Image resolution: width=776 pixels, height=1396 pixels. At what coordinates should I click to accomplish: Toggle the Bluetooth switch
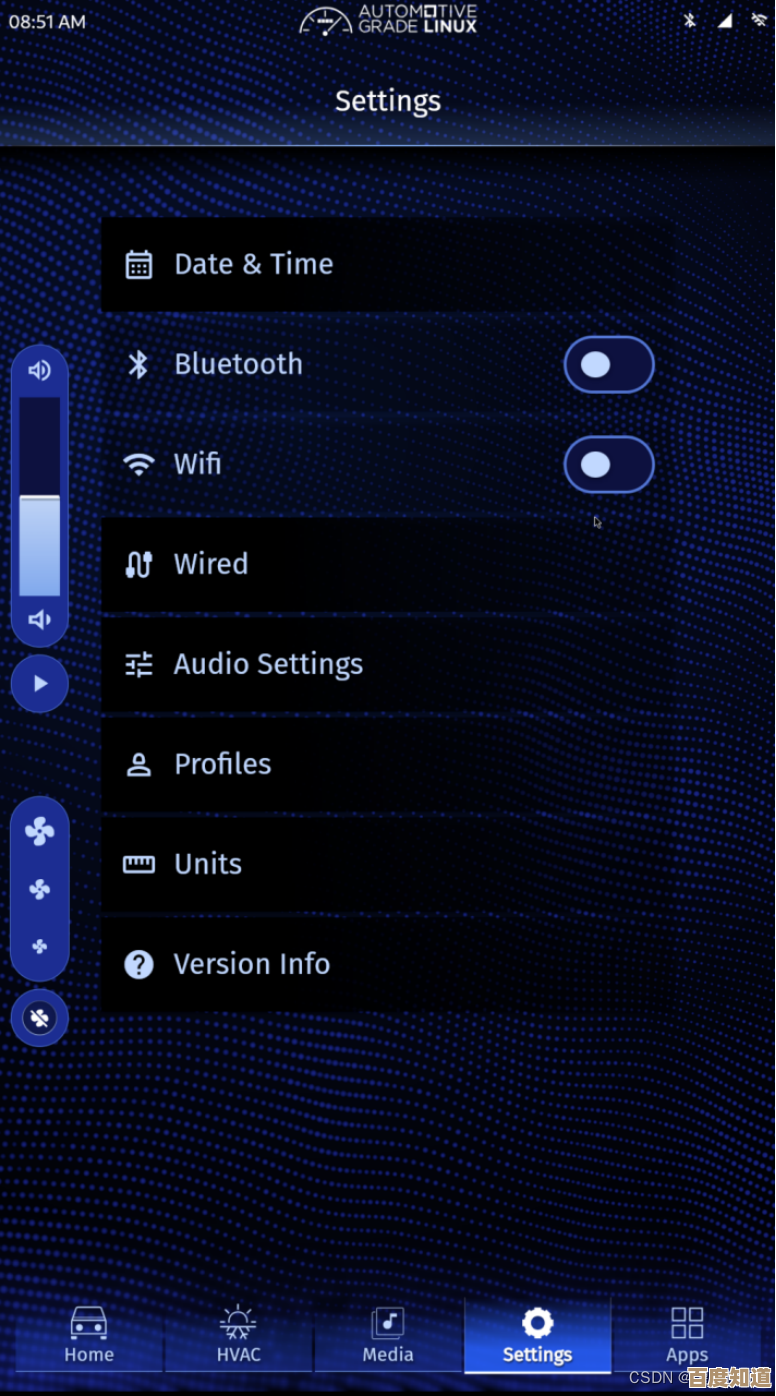click(608, 365)
